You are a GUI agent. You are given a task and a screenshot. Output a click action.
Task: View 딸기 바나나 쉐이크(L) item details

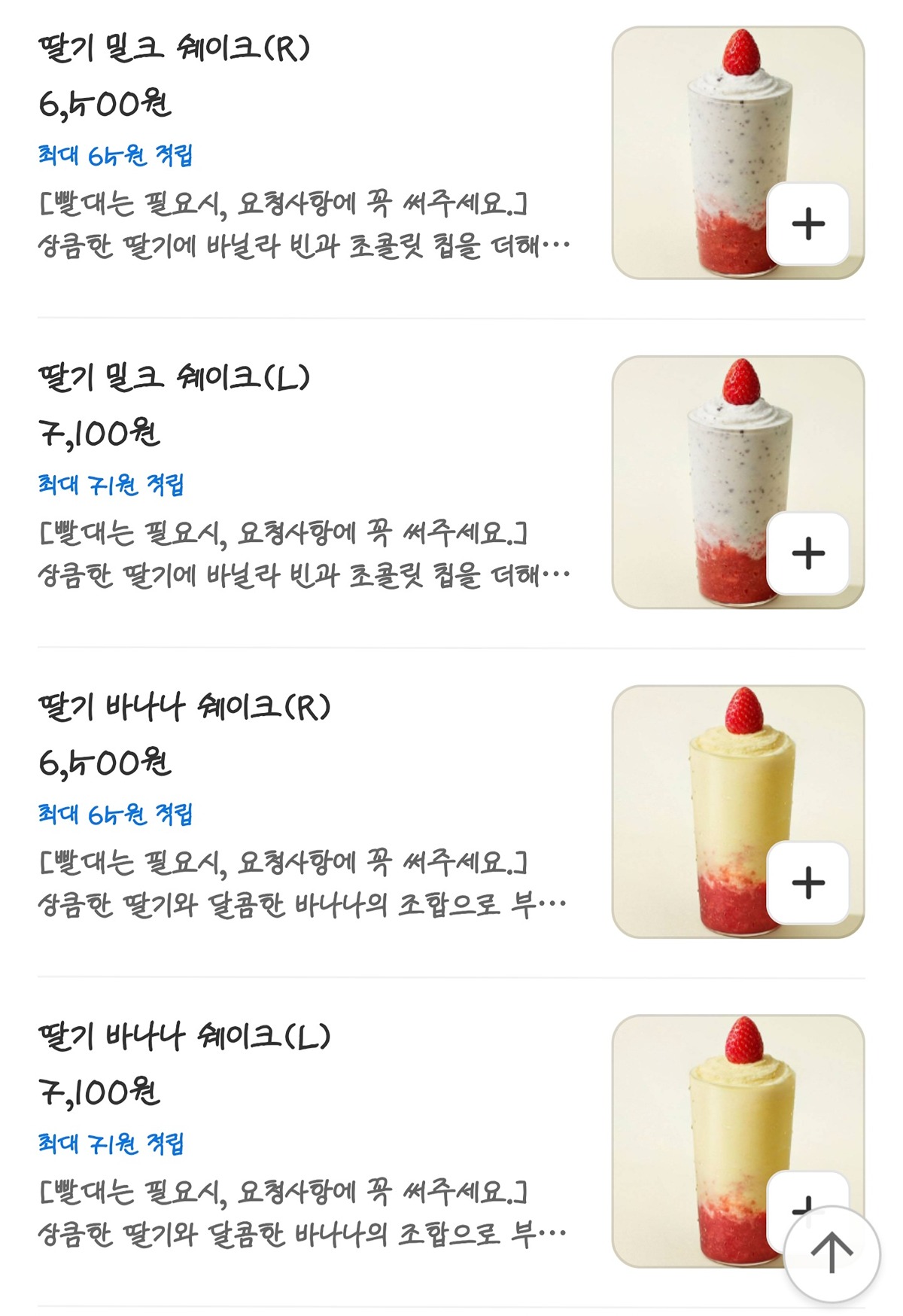pyautogui.click(x=184, y=1037)
